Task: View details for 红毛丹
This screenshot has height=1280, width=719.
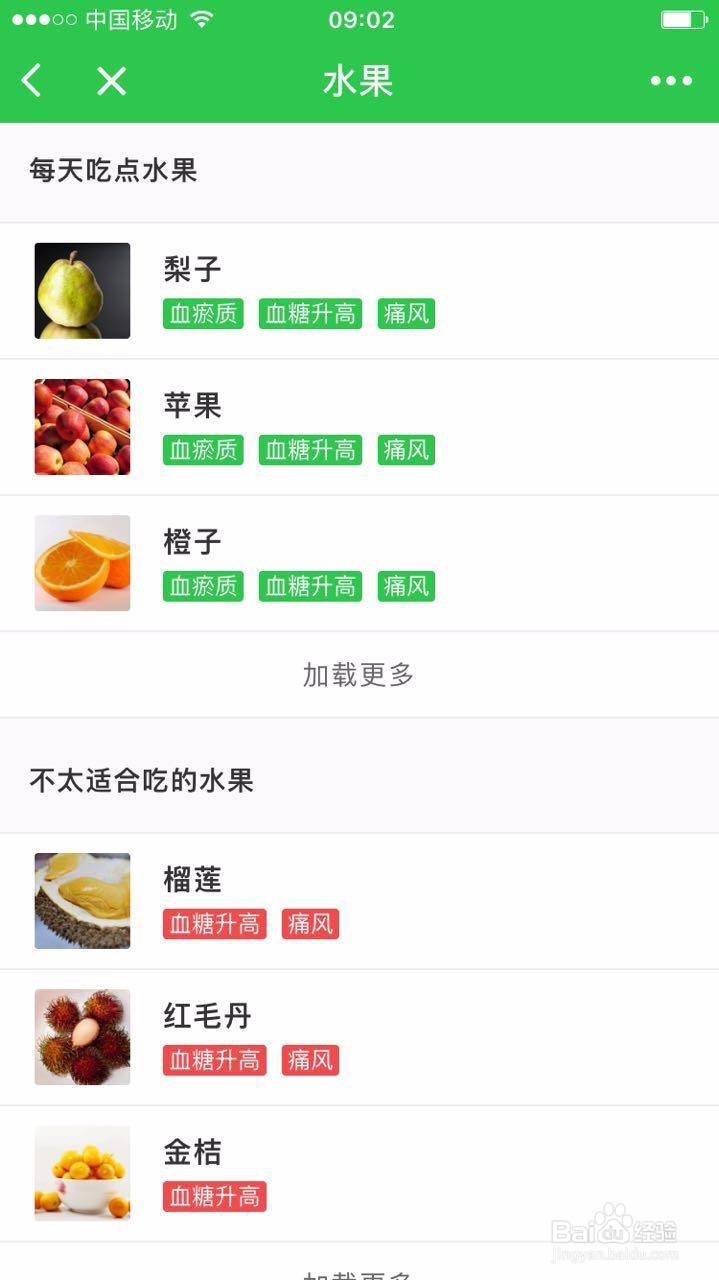Action: [359, 1037]
